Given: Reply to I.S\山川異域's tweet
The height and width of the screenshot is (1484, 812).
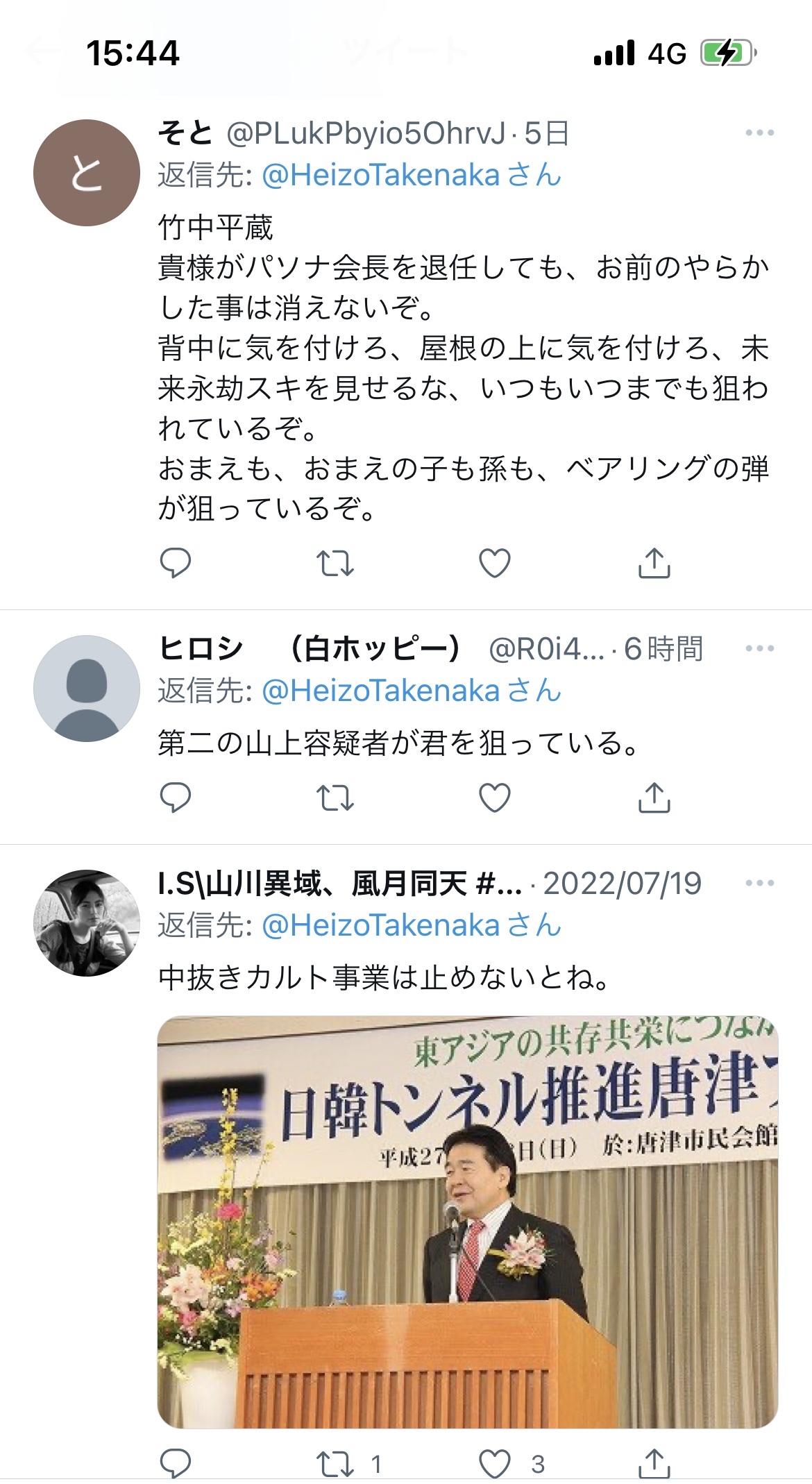Looking at the screenshot, I should [176, 1464].
